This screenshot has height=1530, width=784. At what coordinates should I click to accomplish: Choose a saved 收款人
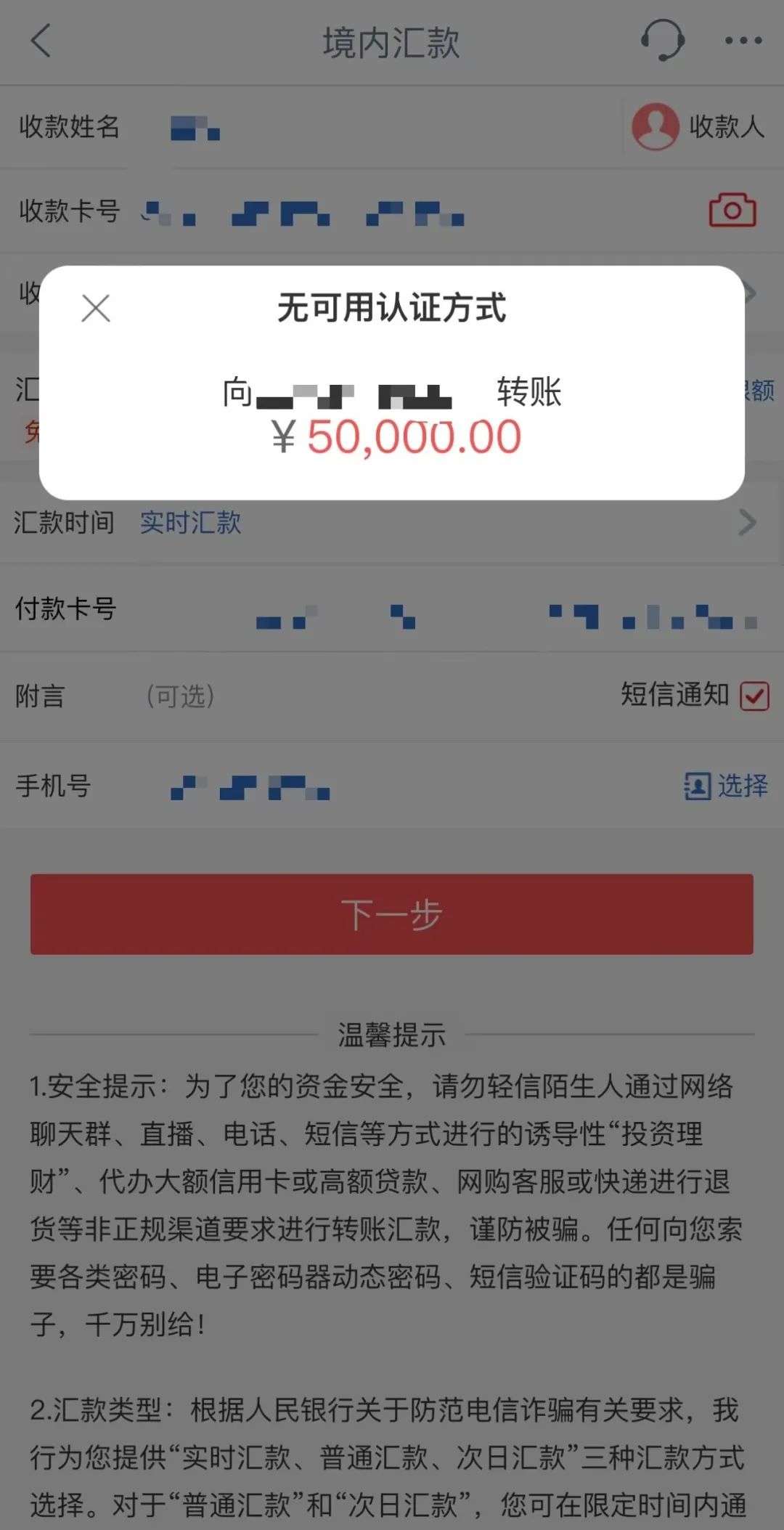(698, 127)
